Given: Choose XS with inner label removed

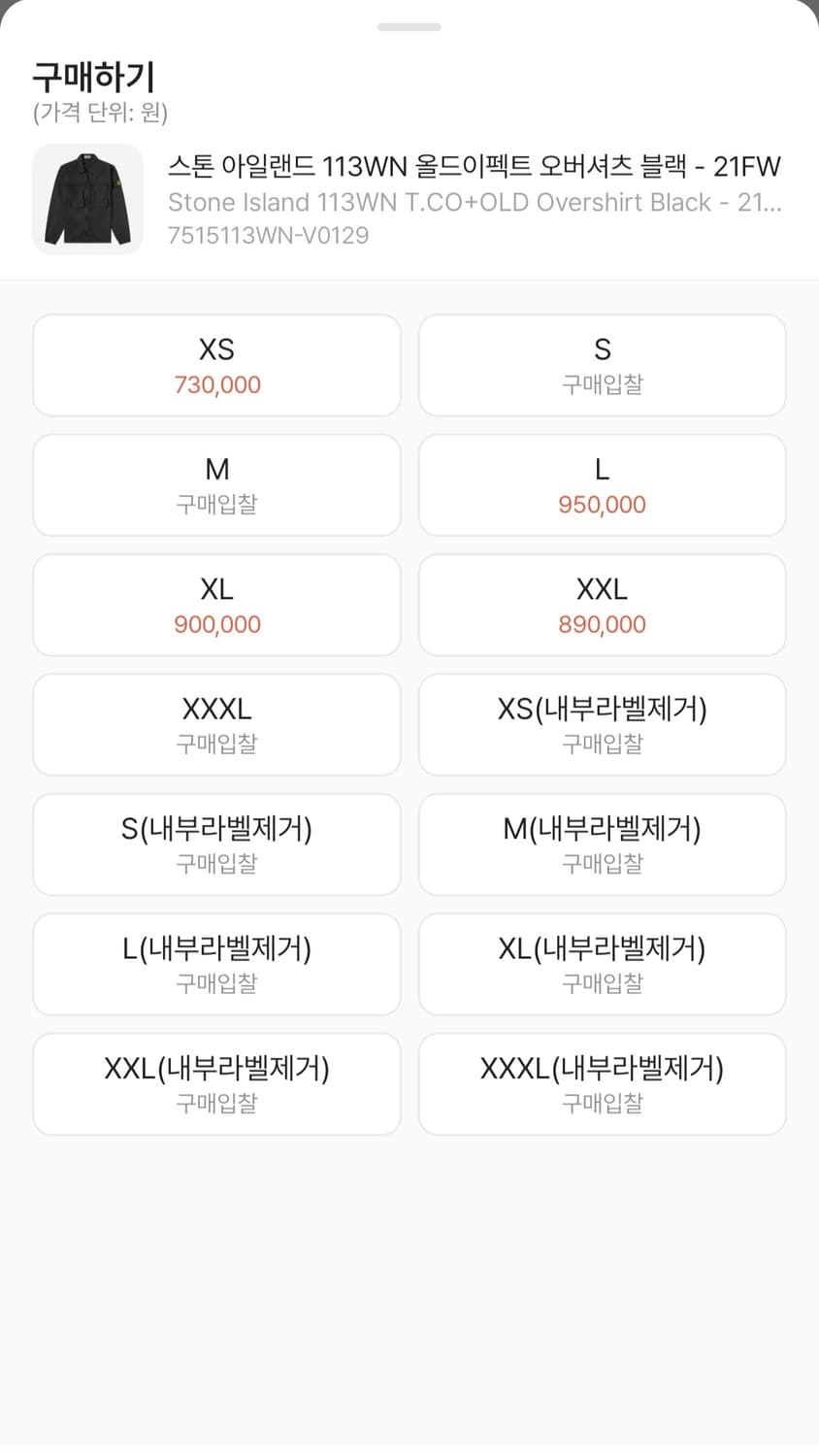Looking at the screenshot, I should pos(603,724).
